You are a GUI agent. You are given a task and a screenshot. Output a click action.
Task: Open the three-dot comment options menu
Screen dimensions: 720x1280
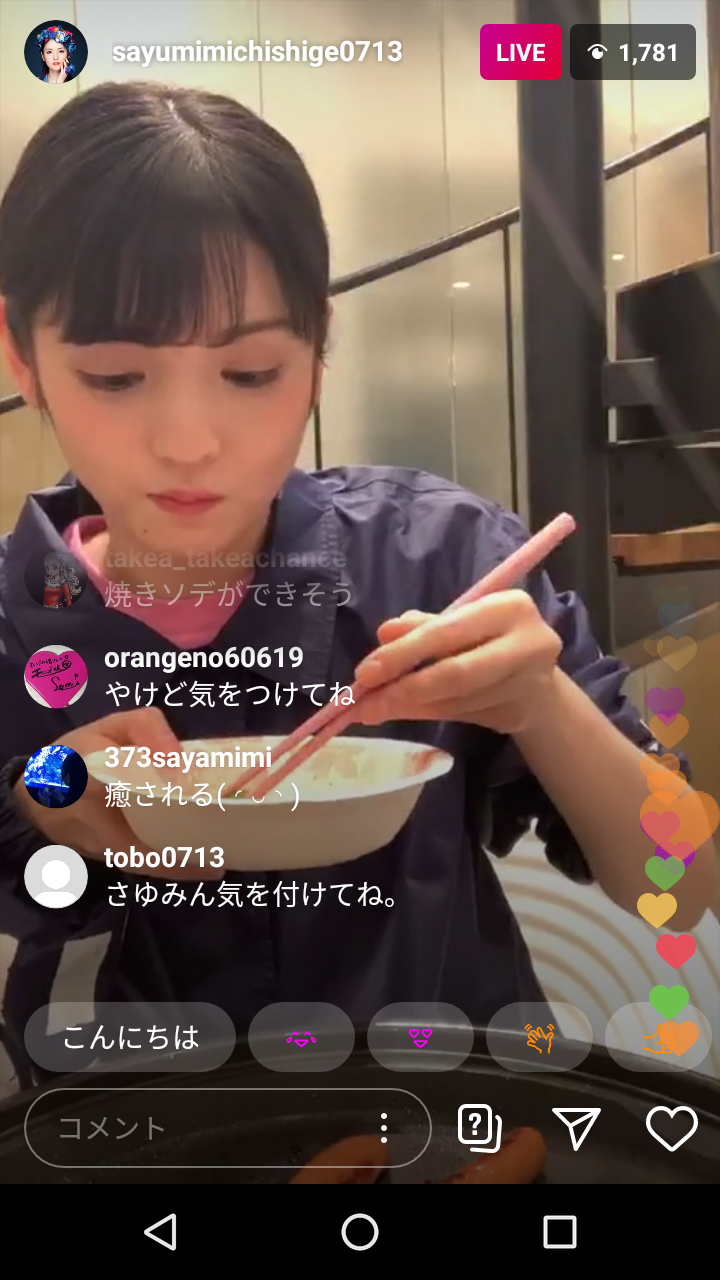tap(384, 1128)
